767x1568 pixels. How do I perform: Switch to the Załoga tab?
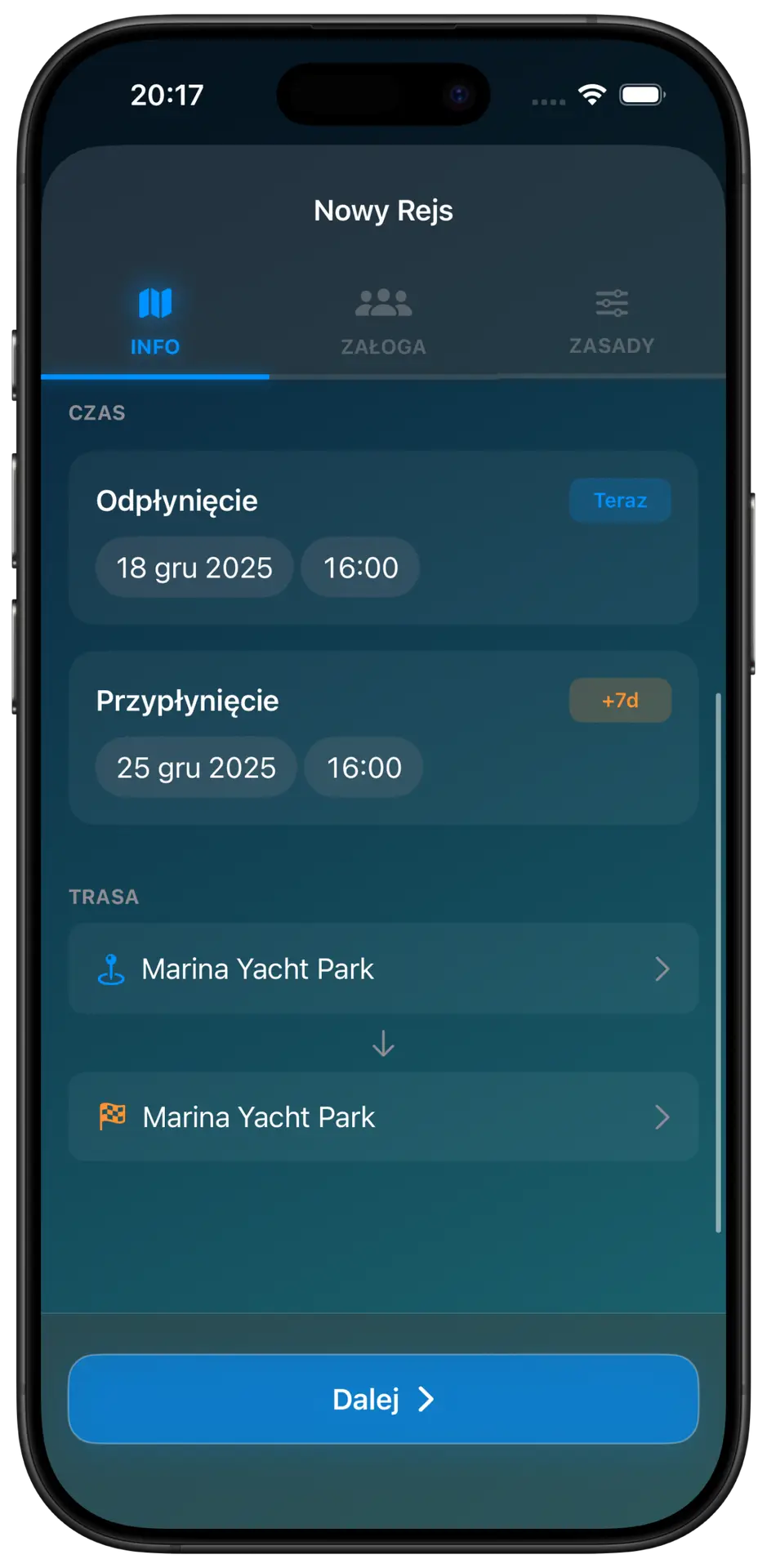(383, 322)
